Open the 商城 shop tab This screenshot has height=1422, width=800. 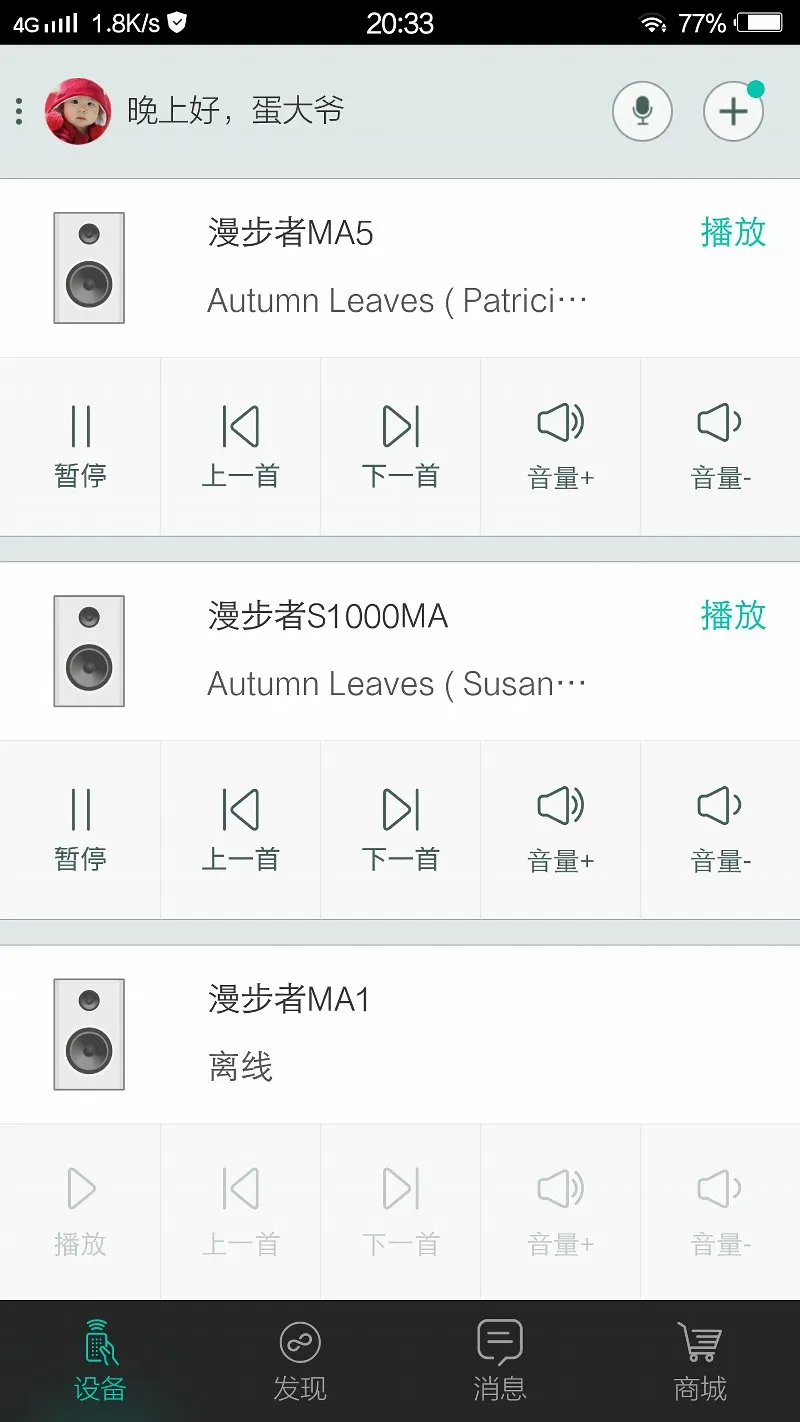700,1361
